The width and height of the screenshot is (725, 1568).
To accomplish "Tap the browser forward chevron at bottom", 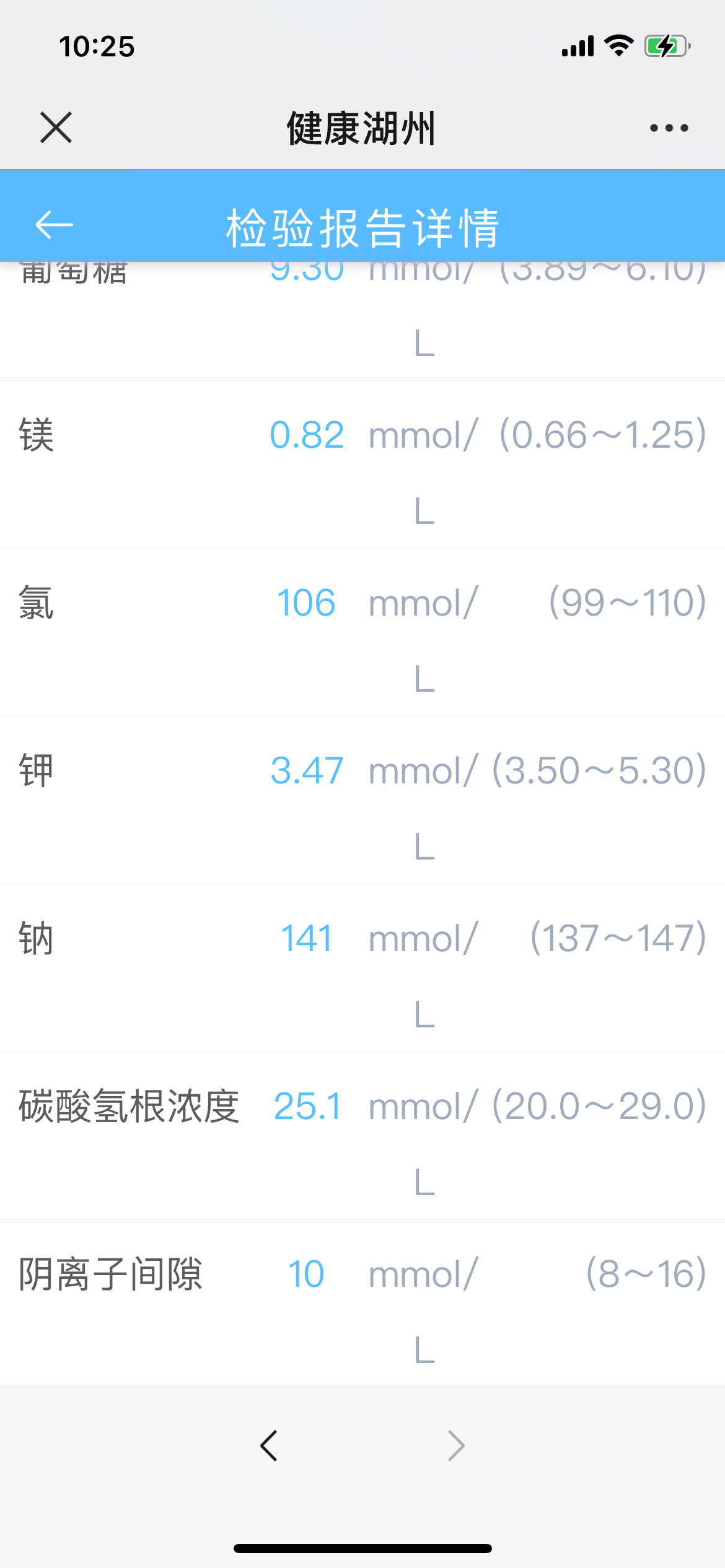I will click(x=456, y=1446).
